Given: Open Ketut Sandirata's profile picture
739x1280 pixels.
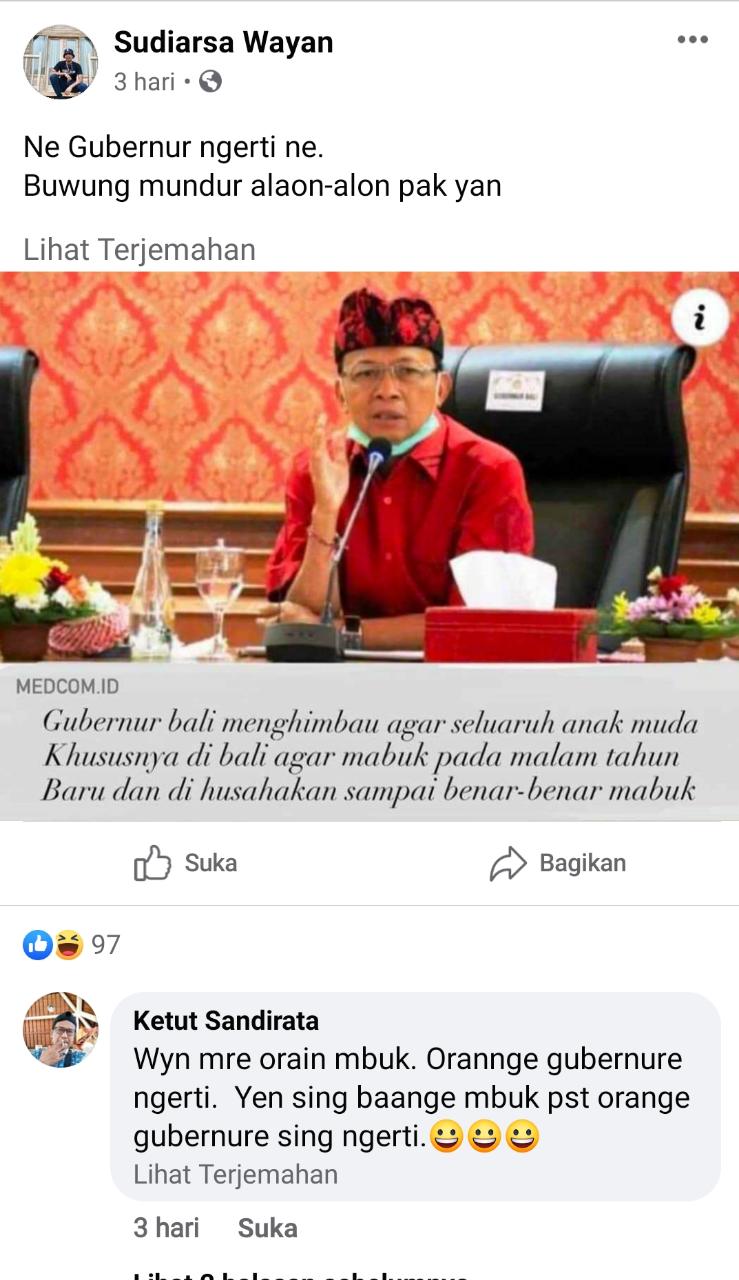Looking at the screenshot, I should 60,1030.
